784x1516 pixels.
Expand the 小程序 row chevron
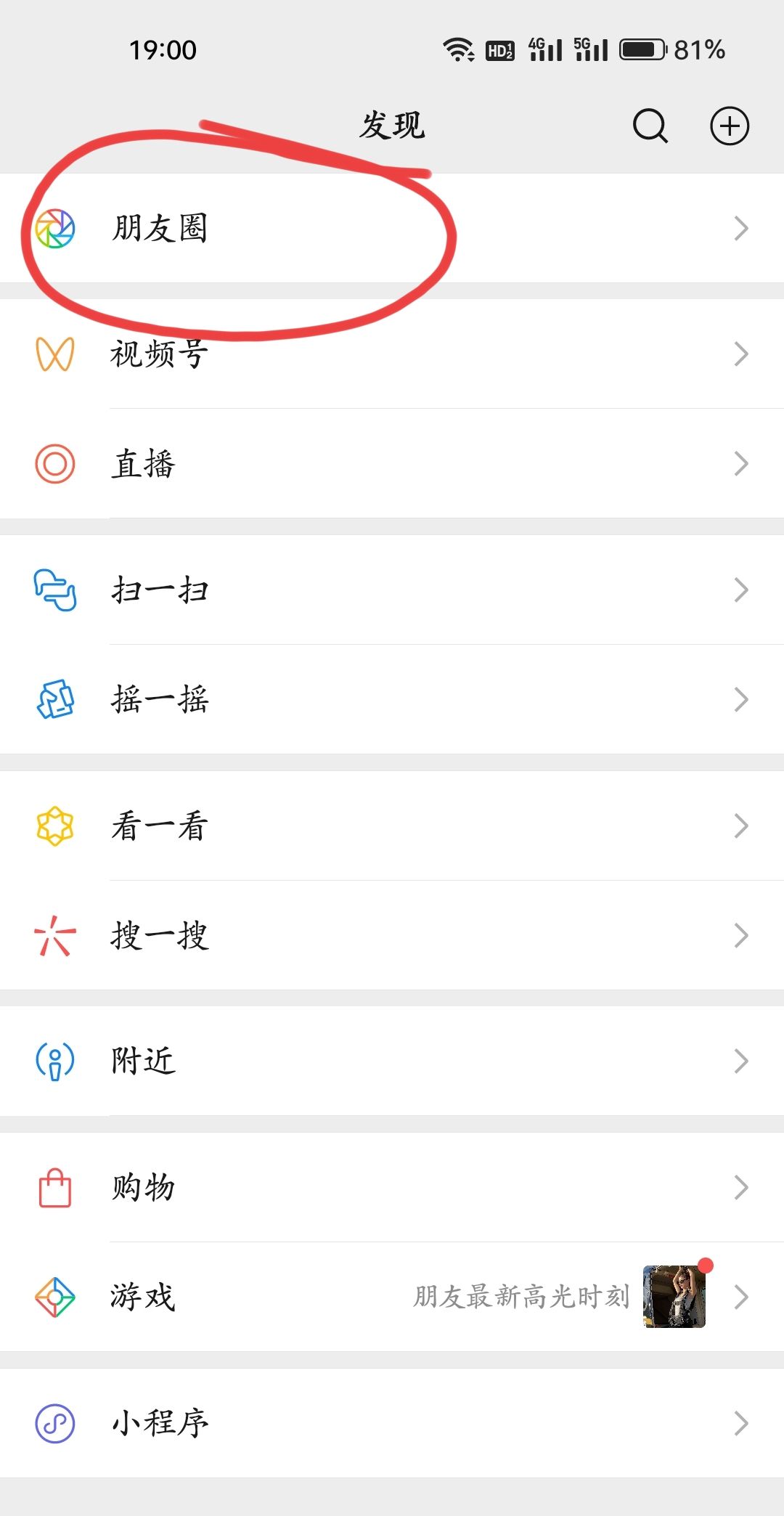coord(741,1422)
